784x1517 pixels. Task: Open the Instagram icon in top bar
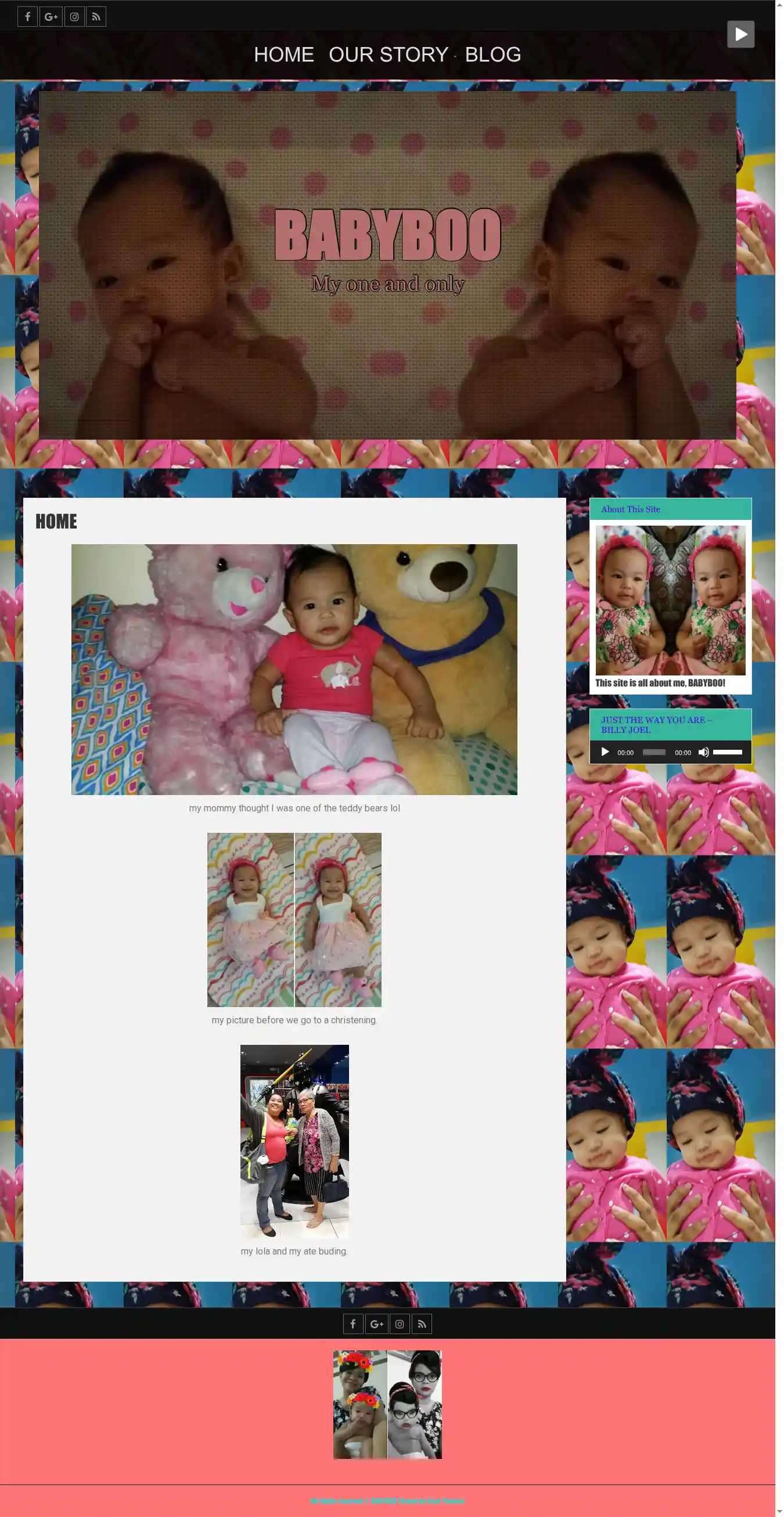(x=74, y=16)
